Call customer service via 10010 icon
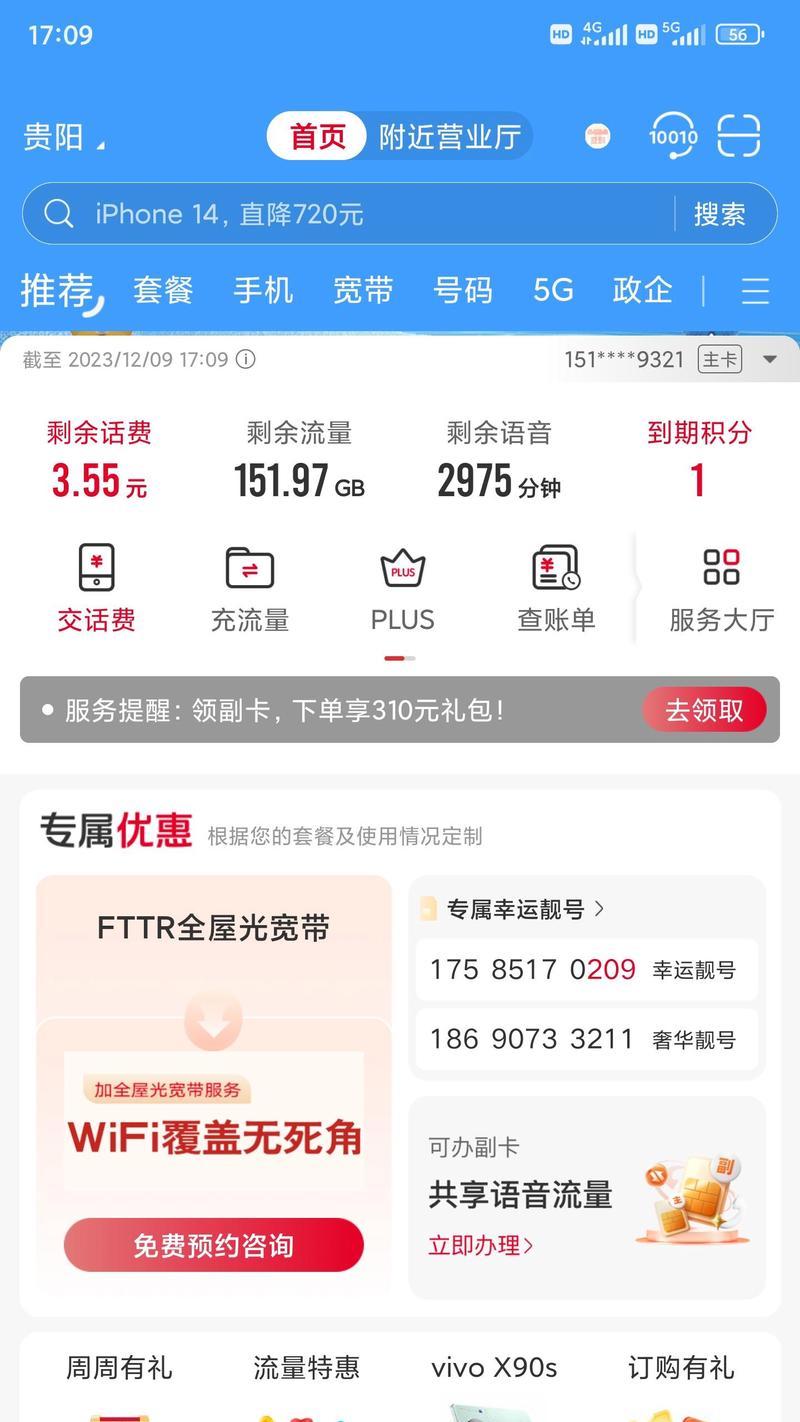The image size is (800, 1422). click(x=672, y=136)
